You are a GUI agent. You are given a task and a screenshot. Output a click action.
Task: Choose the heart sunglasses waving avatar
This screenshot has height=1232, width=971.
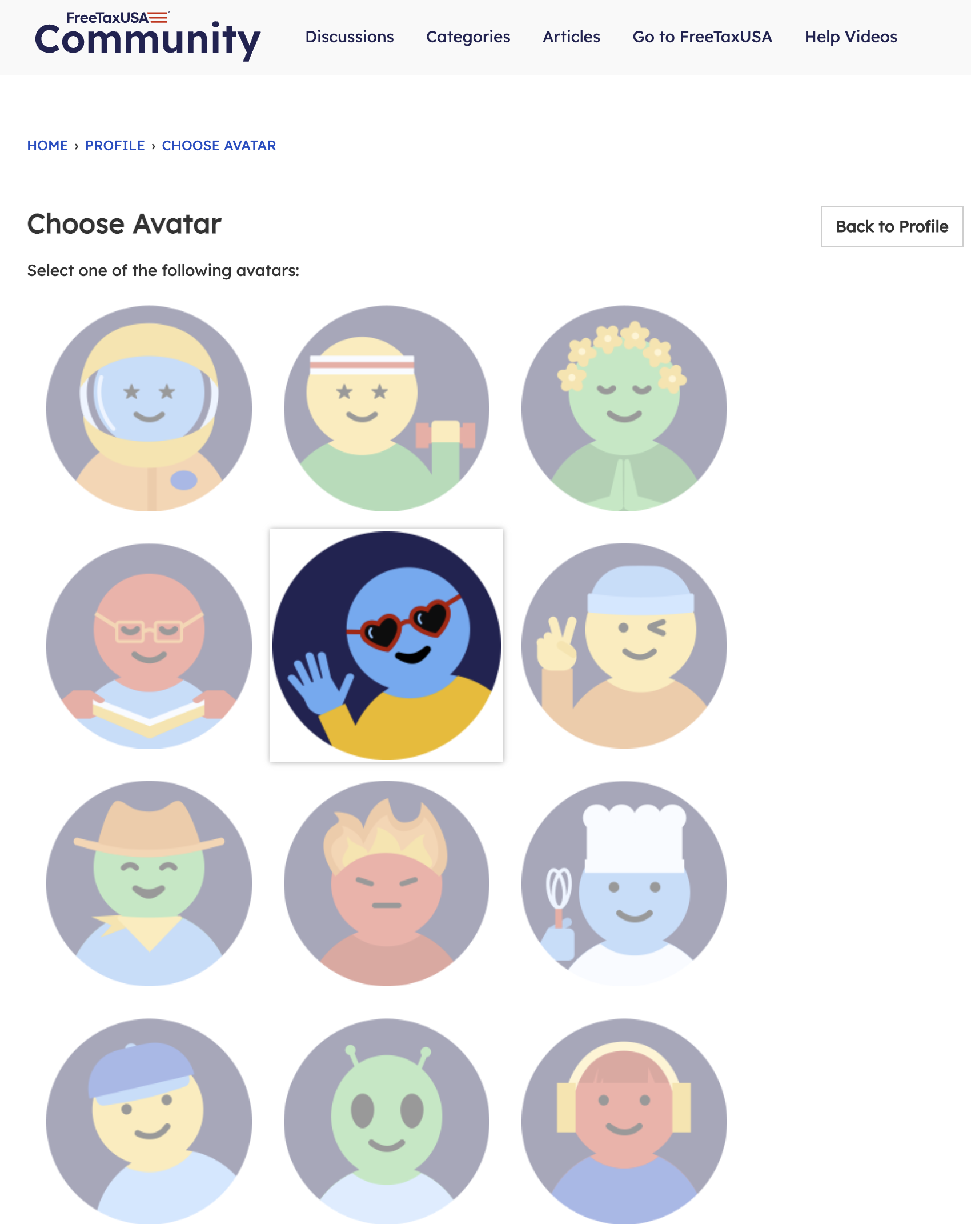click(x=387, y=646)
